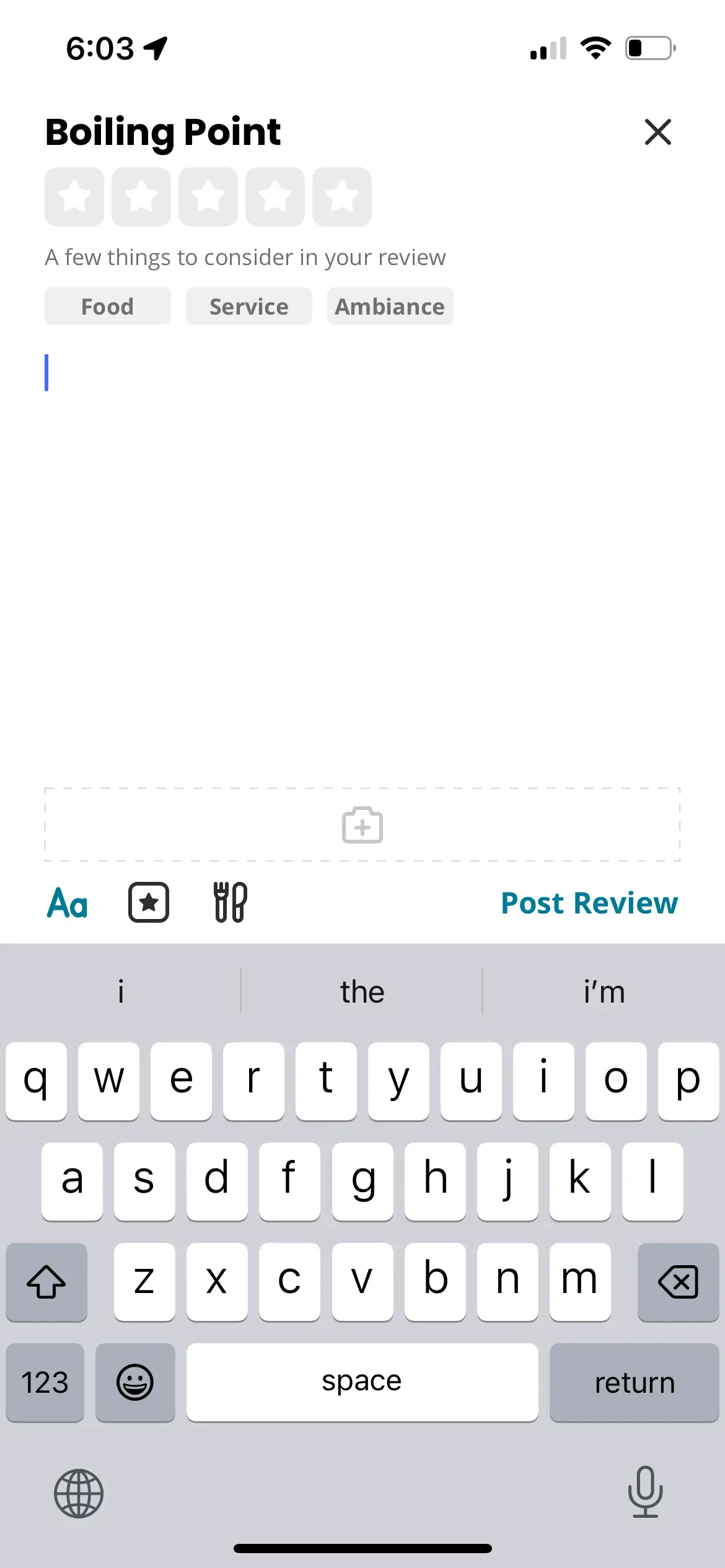Add a photo to the review
Screen dimensions: 725x1568
(x=362, y=825)
